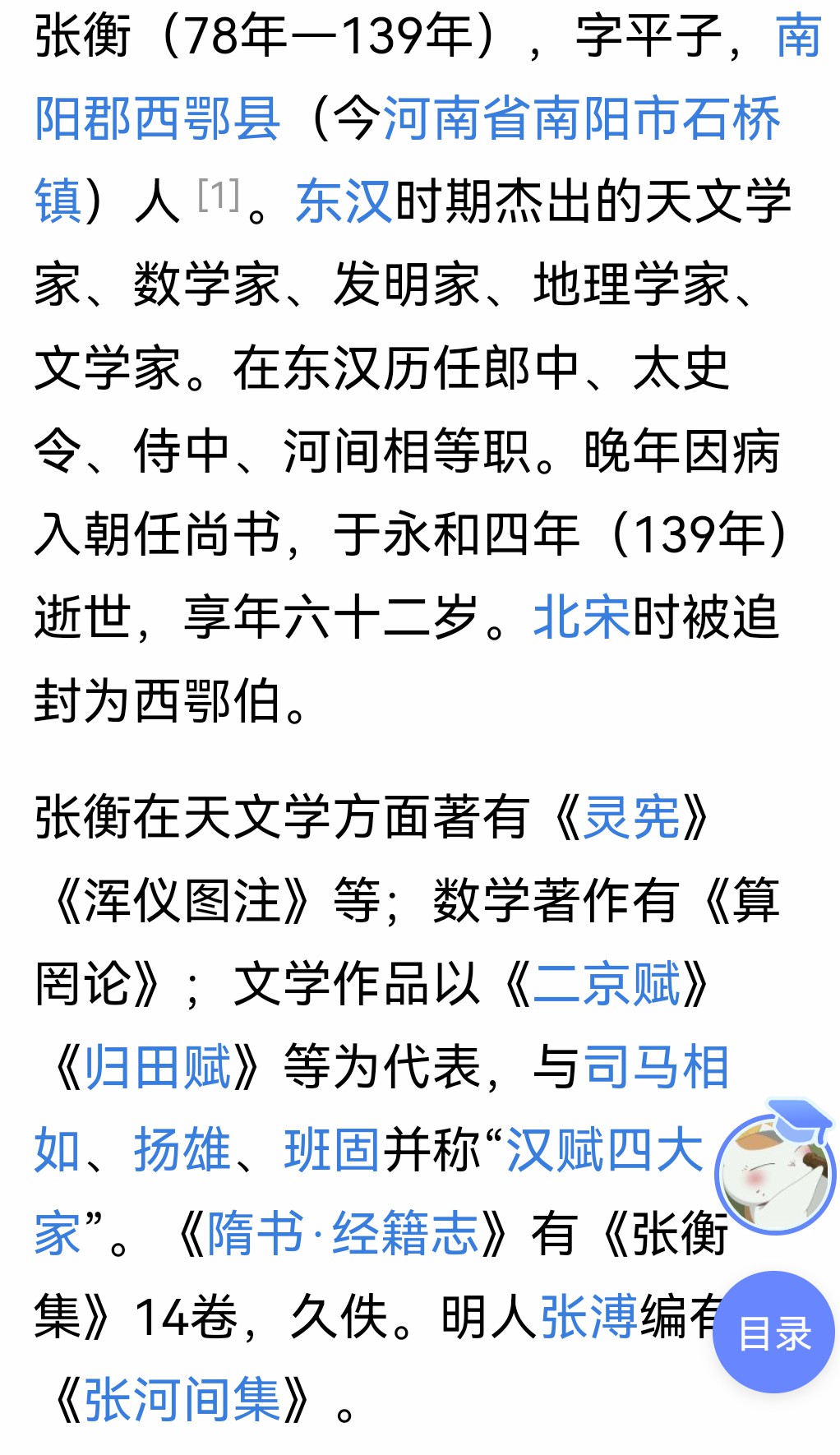
Task: Open the 东汉 link
Action: click(344, 202)
